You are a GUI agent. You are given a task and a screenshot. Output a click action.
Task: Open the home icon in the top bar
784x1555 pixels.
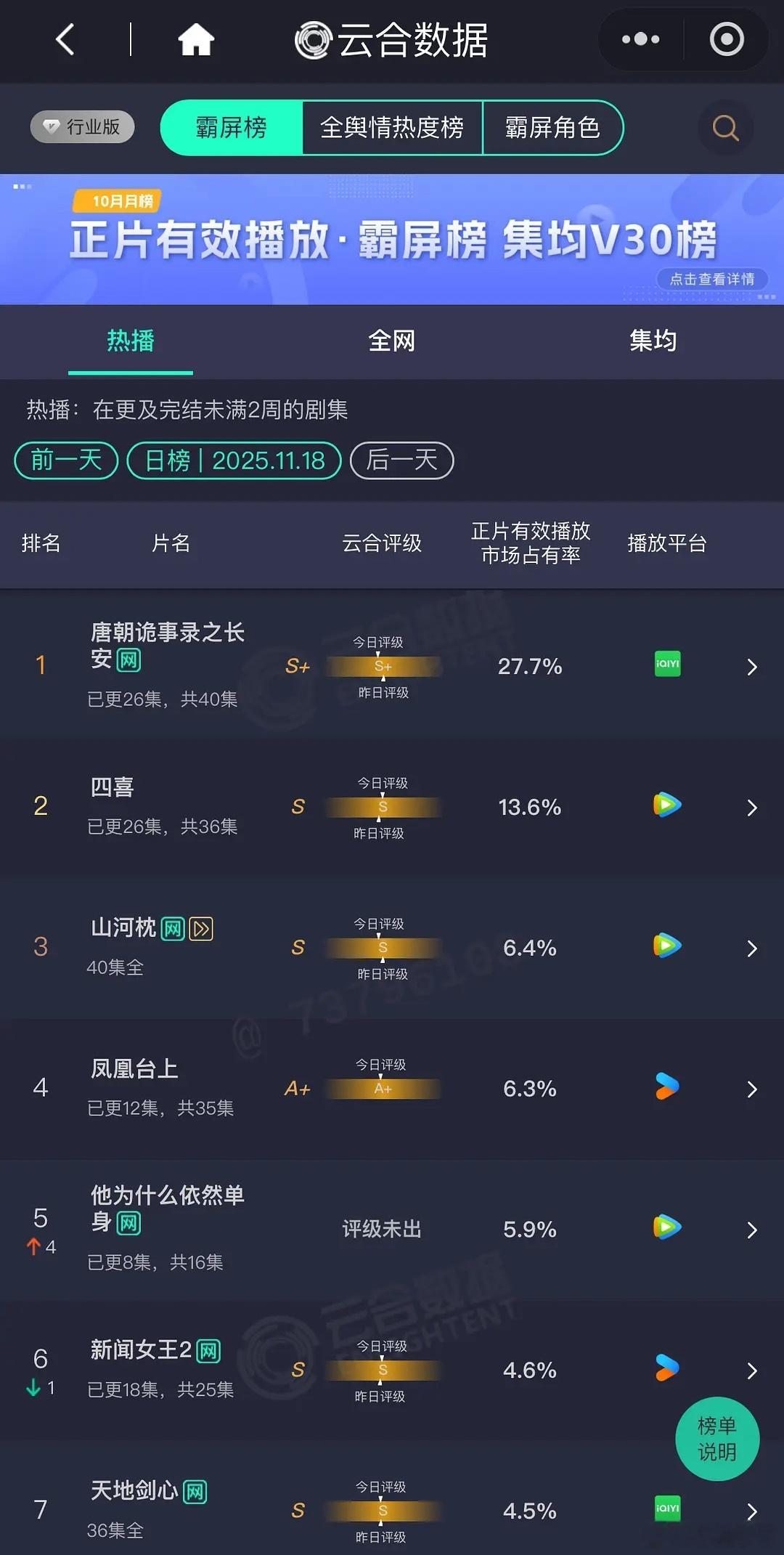[x=195, y=40]
